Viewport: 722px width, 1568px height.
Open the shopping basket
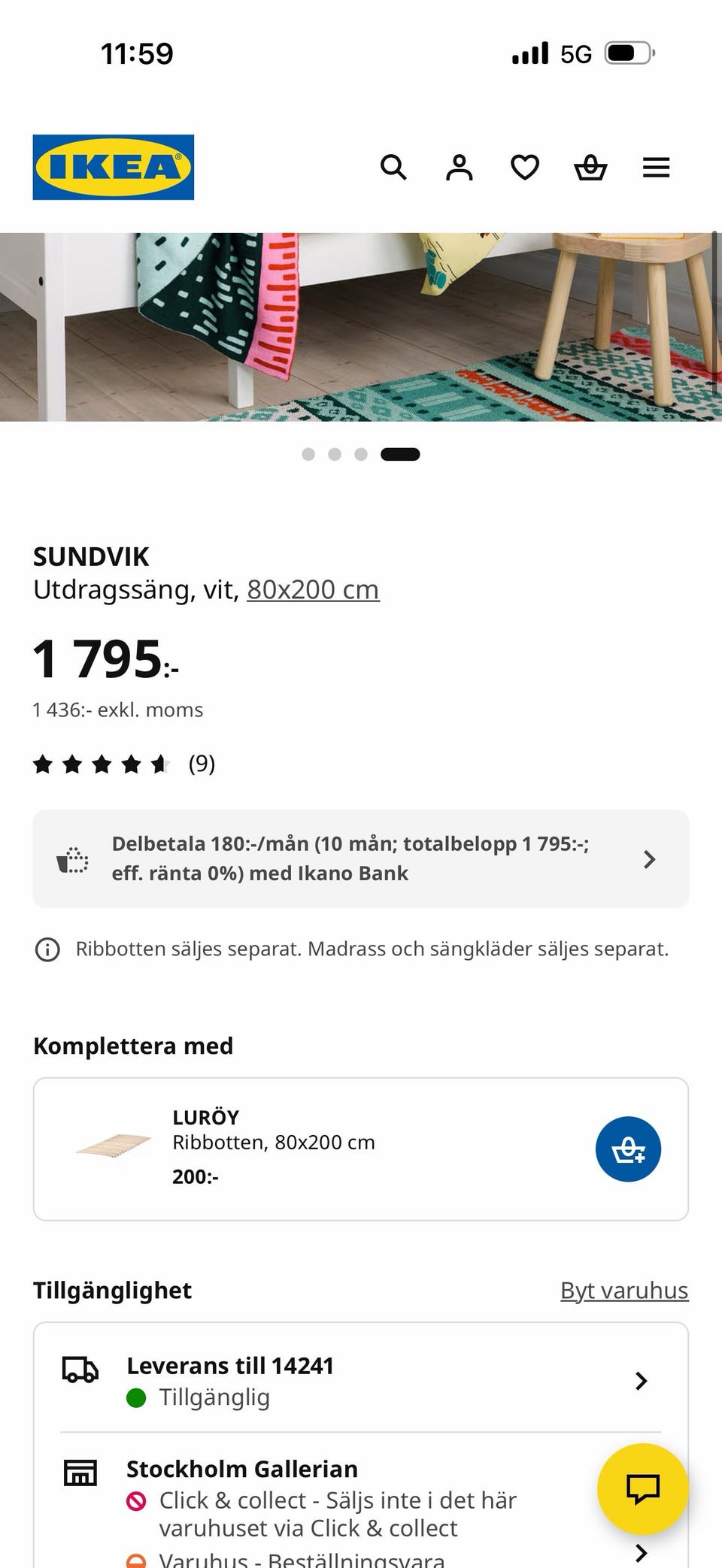click(x=590, y=167)
